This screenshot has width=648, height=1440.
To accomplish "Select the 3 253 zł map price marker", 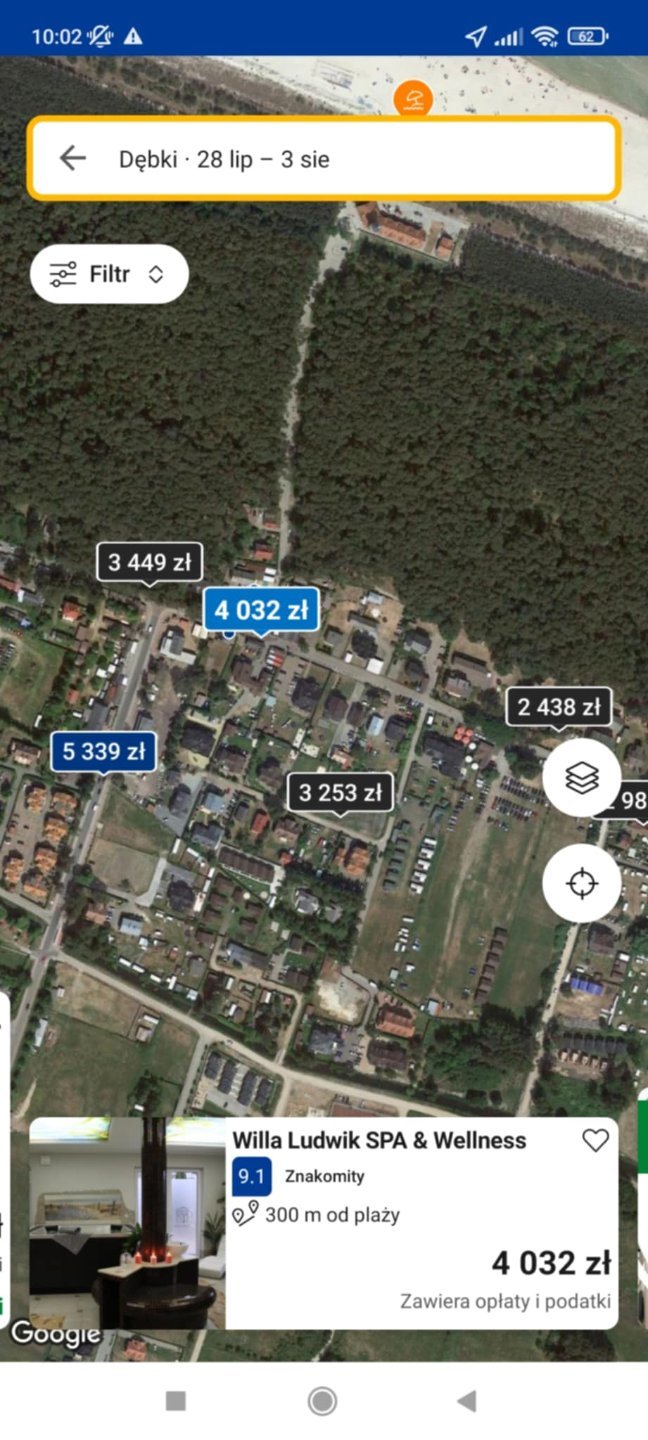I will 340,793.
